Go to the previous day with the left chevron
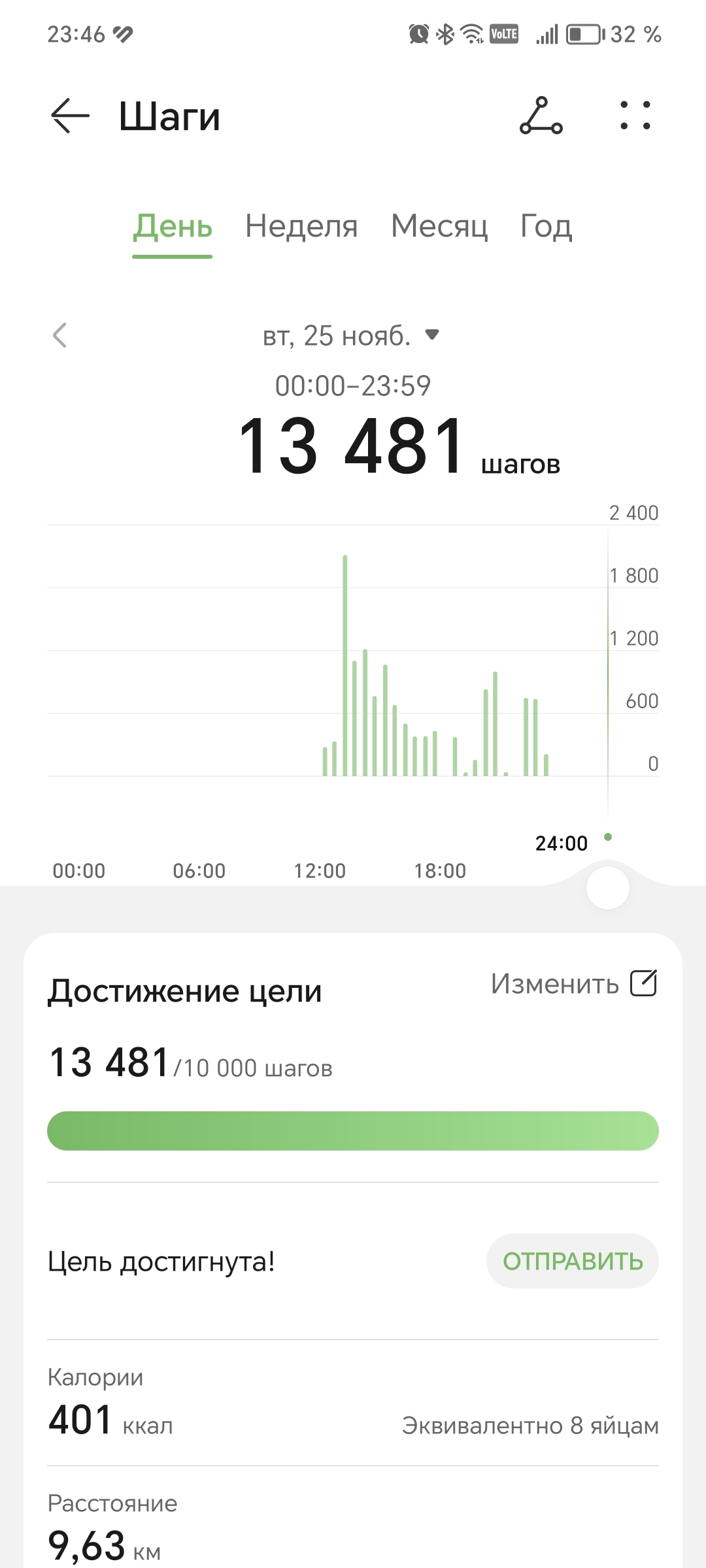The width and height of the screenshot is (706, 1568). coord(60,336)
